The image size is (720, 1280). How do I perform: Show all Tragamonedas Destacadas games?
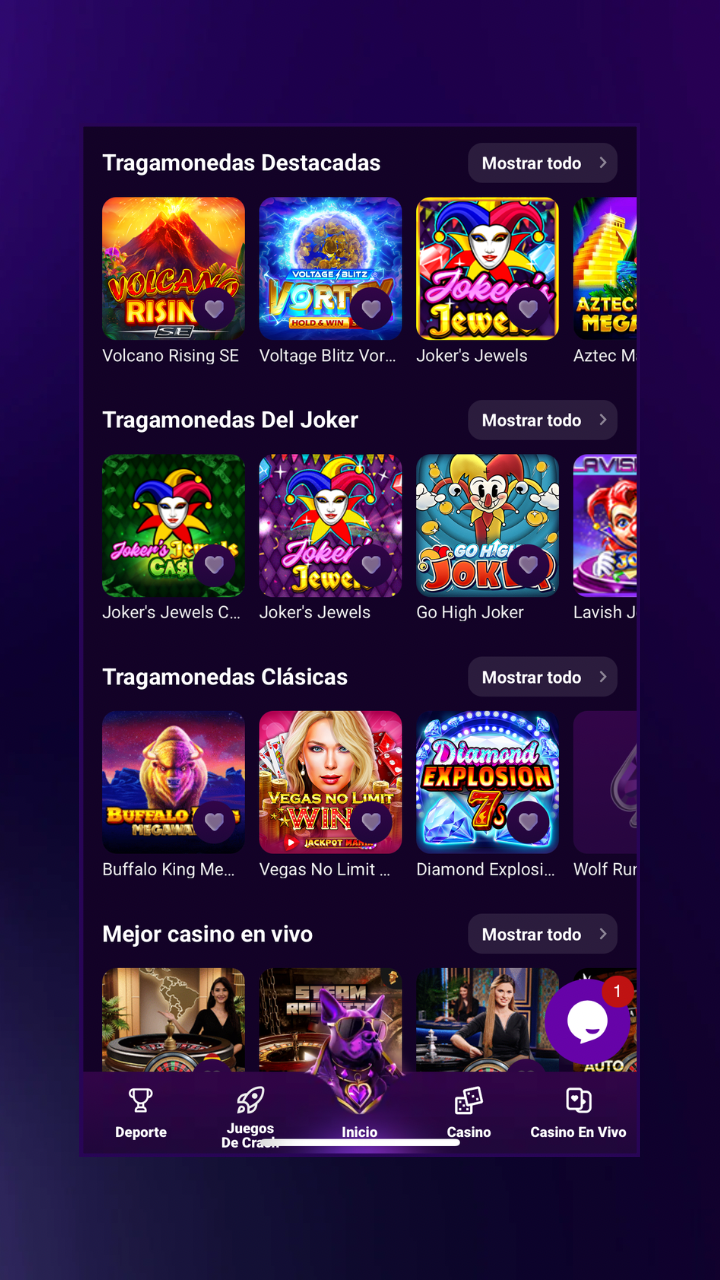tap(542, 163)
